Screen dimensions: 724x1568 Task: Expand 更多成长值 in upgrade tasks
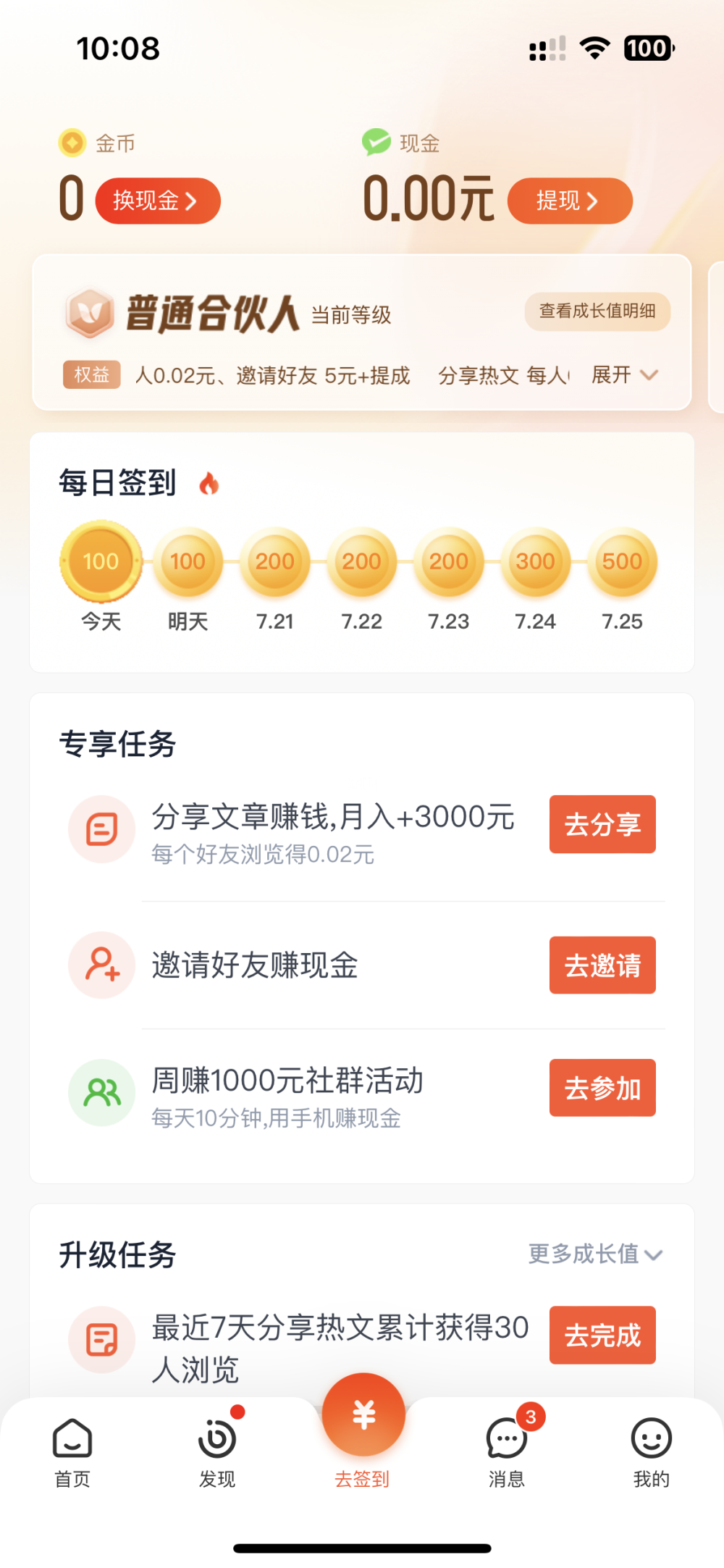point(595,1254)
